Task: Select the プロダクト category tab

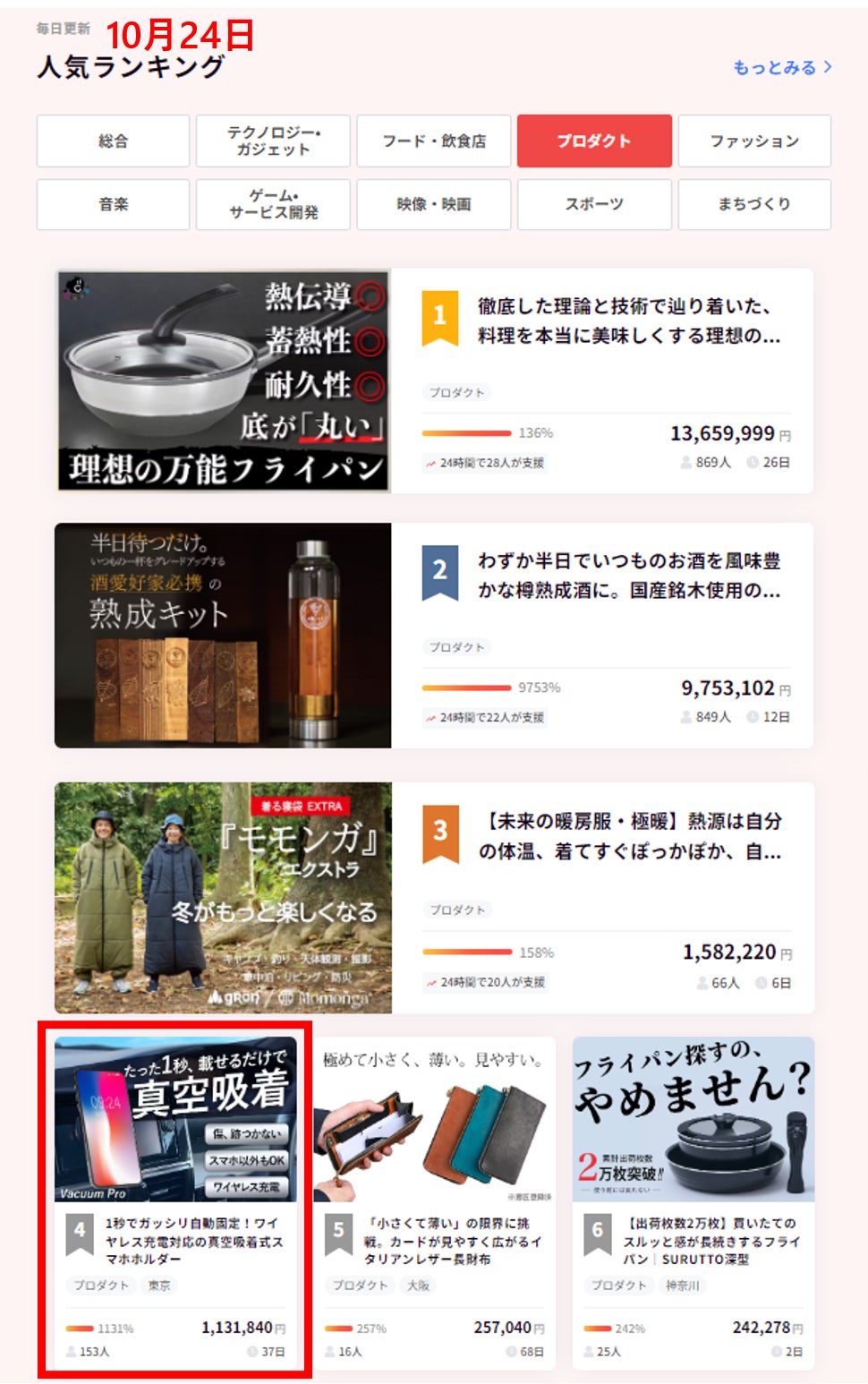Action: 594,141
